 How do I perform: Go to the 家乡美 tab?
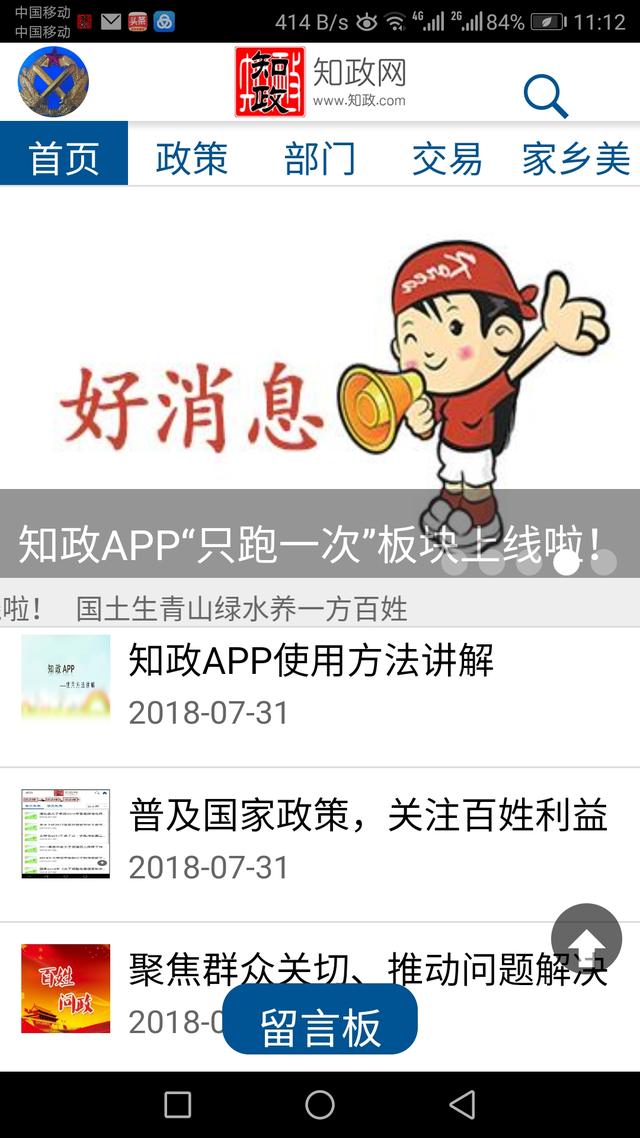tap(576, 158)
